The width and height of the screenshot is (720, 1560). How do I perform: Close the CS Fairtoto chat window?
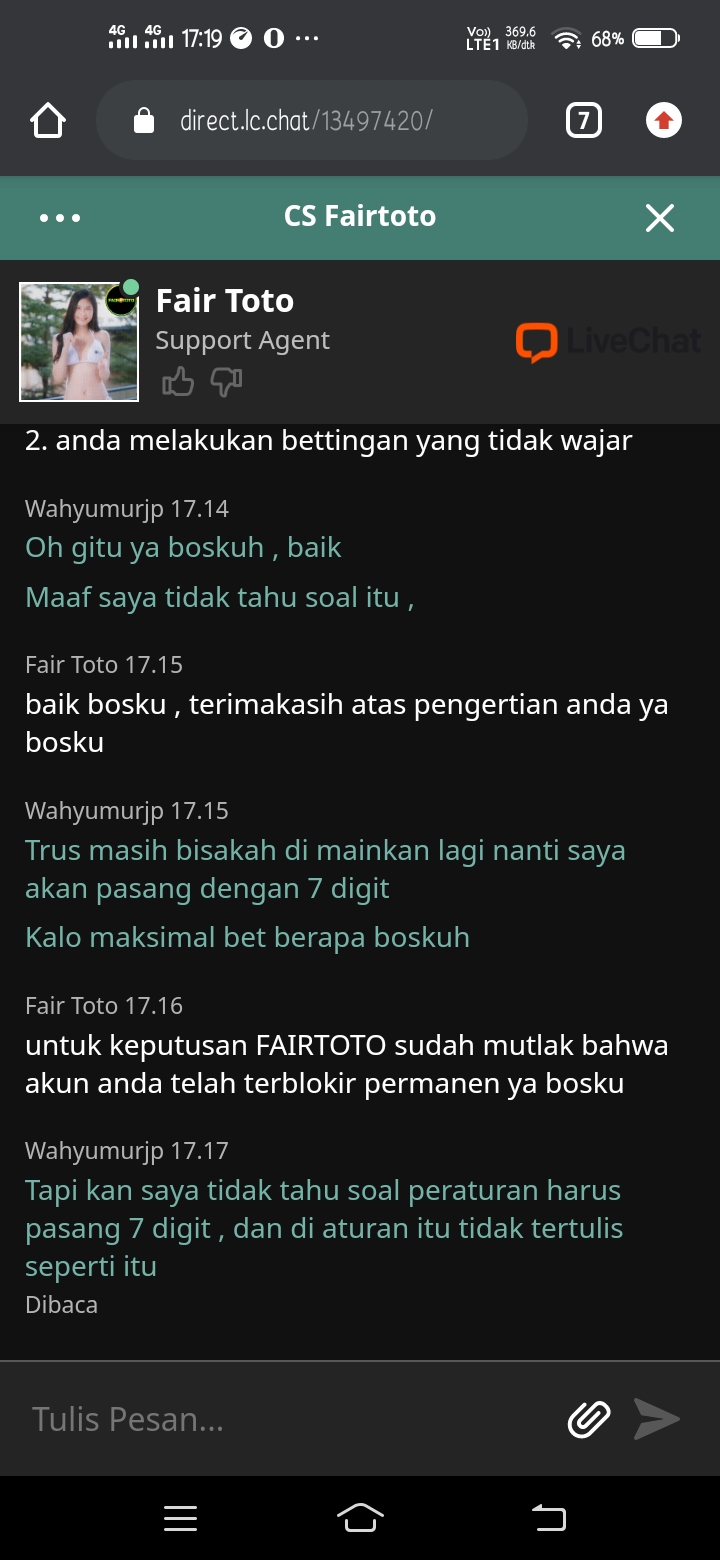coord(660,217)
